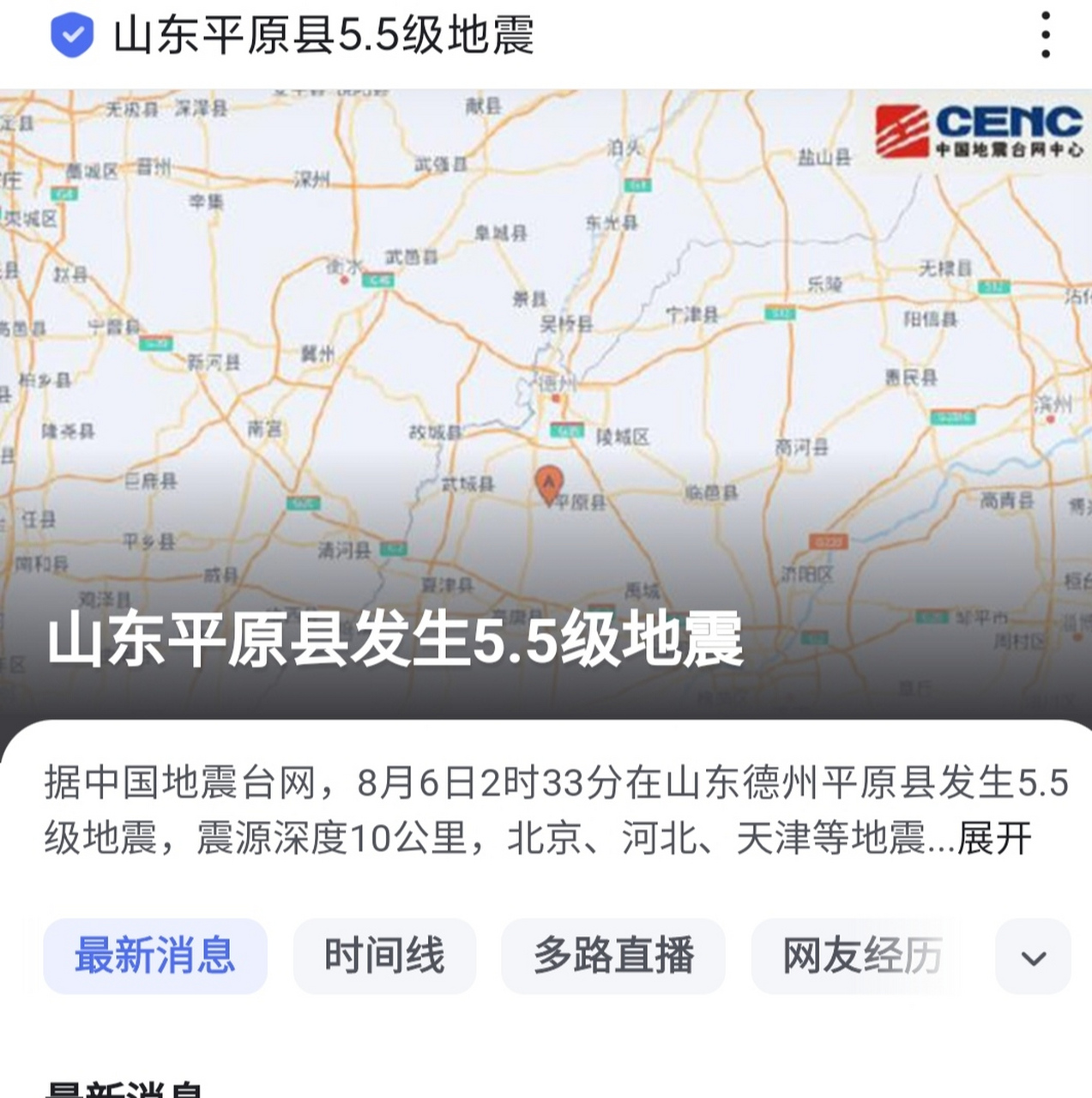Switch to the 时间线 tab
Screen dimensions: 1092x1098
click(384, 956)
